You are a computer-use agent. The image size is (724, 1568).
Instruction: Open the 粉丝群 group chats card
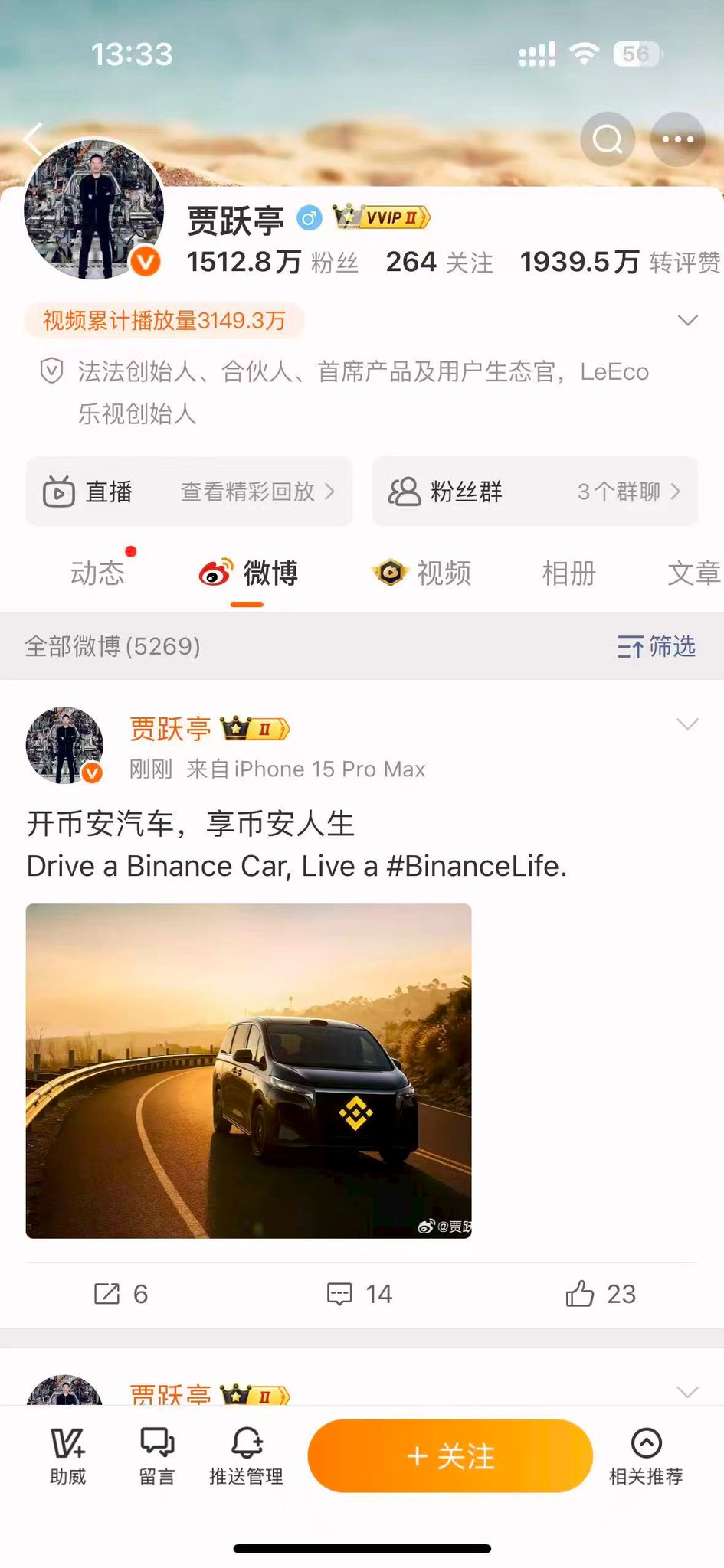point(535,492)
